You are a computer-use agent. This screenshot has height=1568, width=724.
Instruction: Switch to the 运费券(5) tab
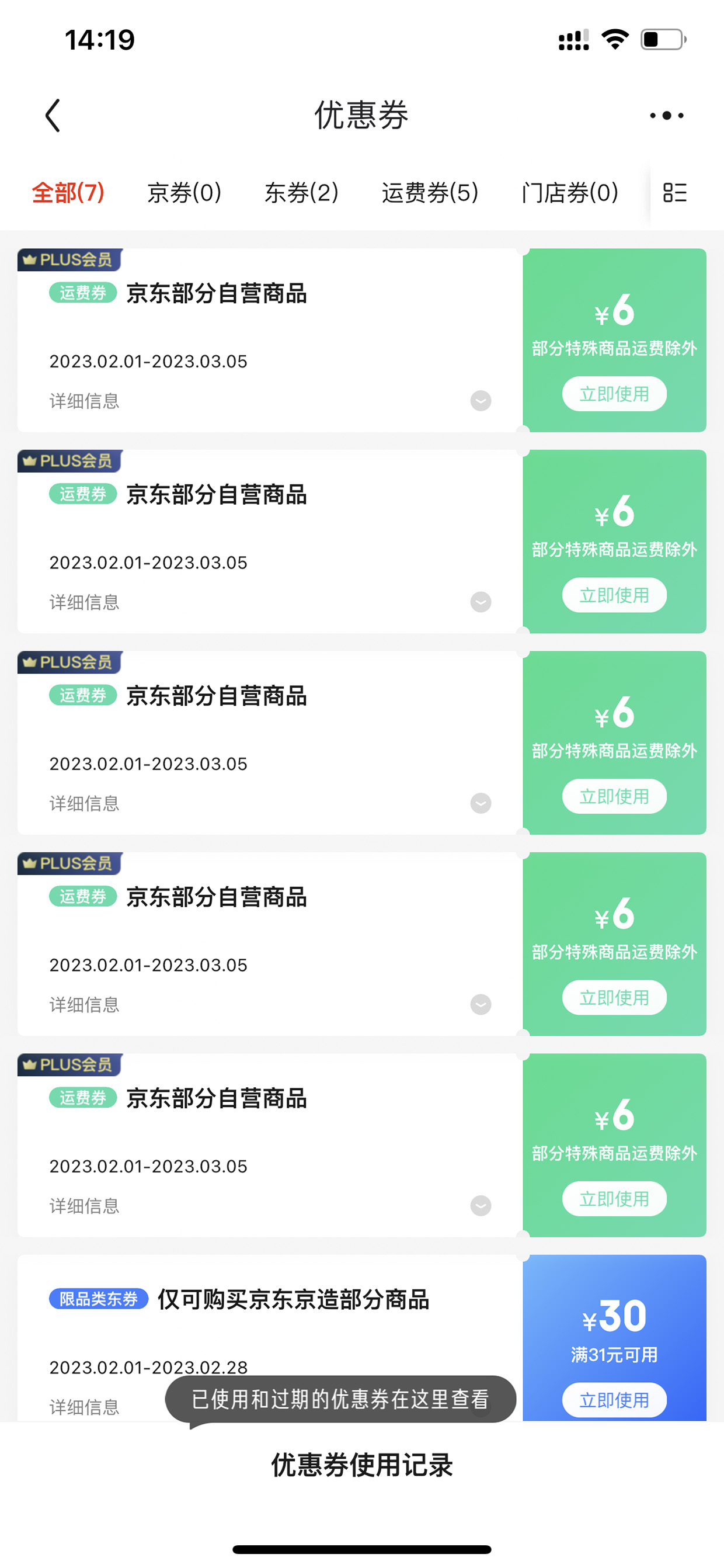click(430, 193)
